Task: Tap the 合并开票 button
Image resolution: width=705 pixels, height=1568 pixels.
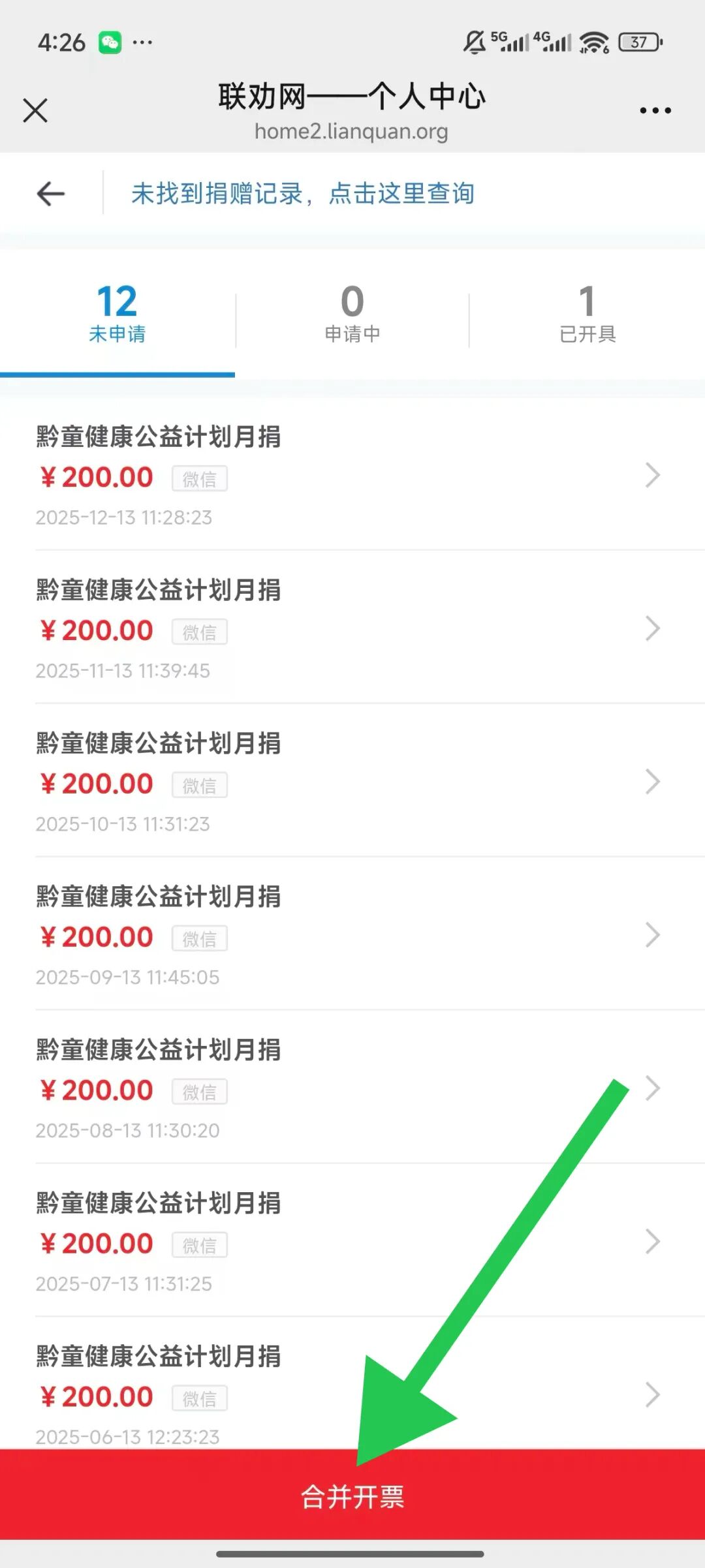Action: pyautogui.click(x=352, y=1496)
